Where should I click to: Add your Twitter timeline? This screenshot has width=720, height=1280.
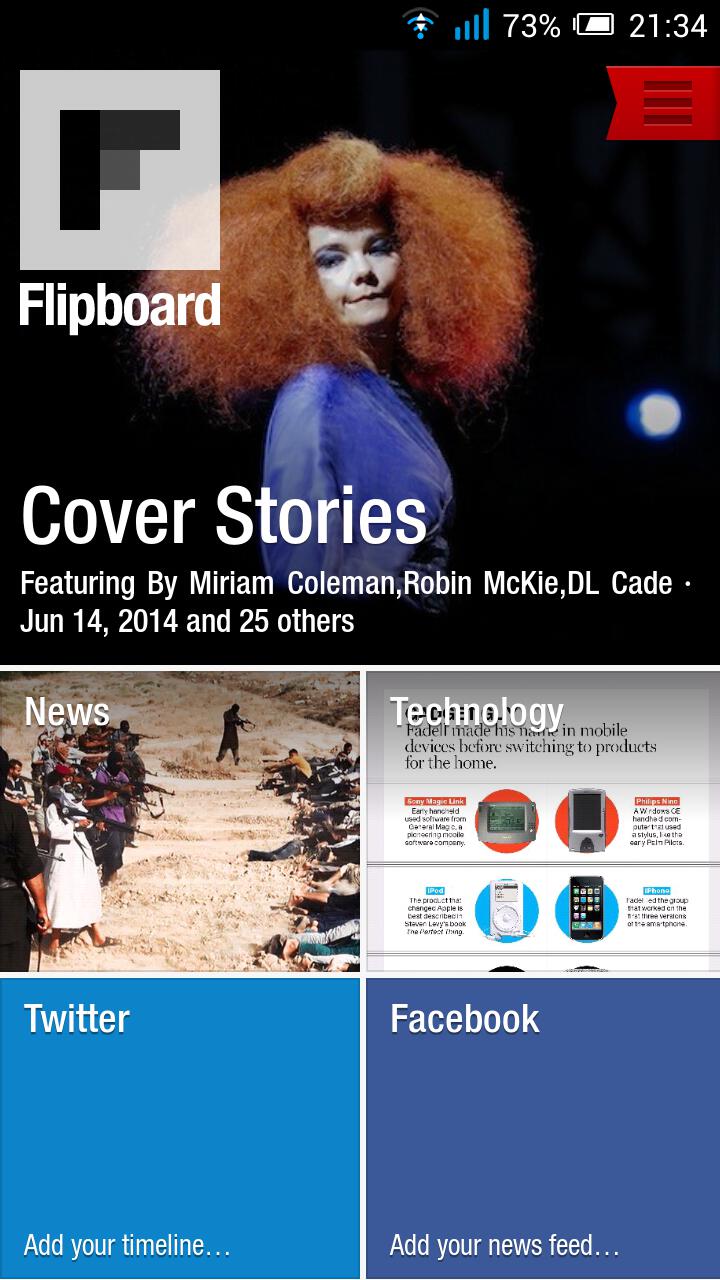click(x=180, y=1128)
